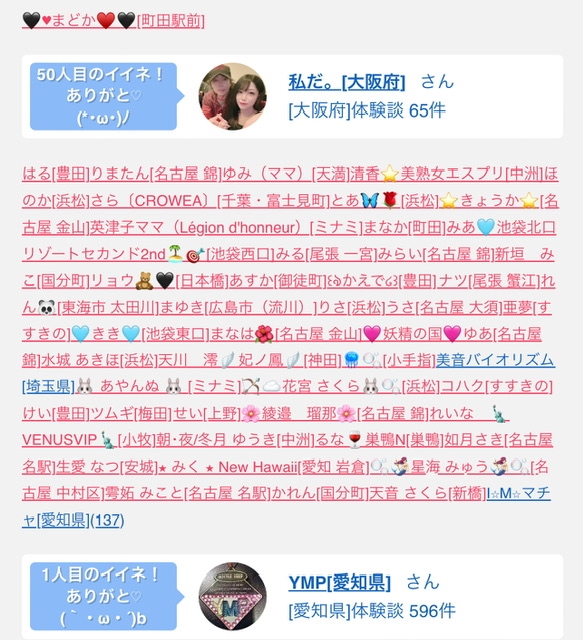Open the 如月さき[名古屋 名駅] link

click(498, 440)
